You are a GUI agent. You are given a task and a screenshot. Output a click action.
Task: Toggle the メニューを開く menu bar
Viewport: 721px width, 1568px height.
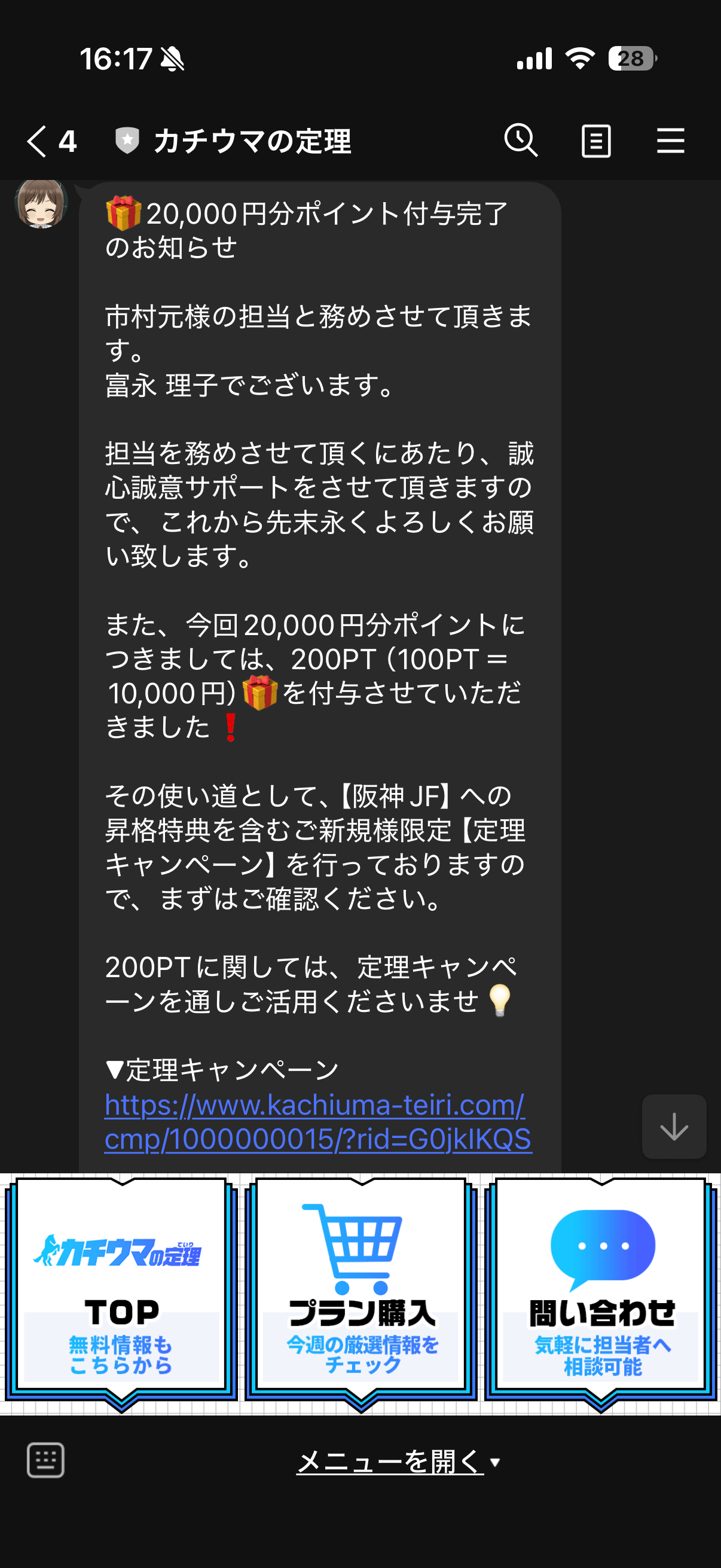[x=399, y=1462]
